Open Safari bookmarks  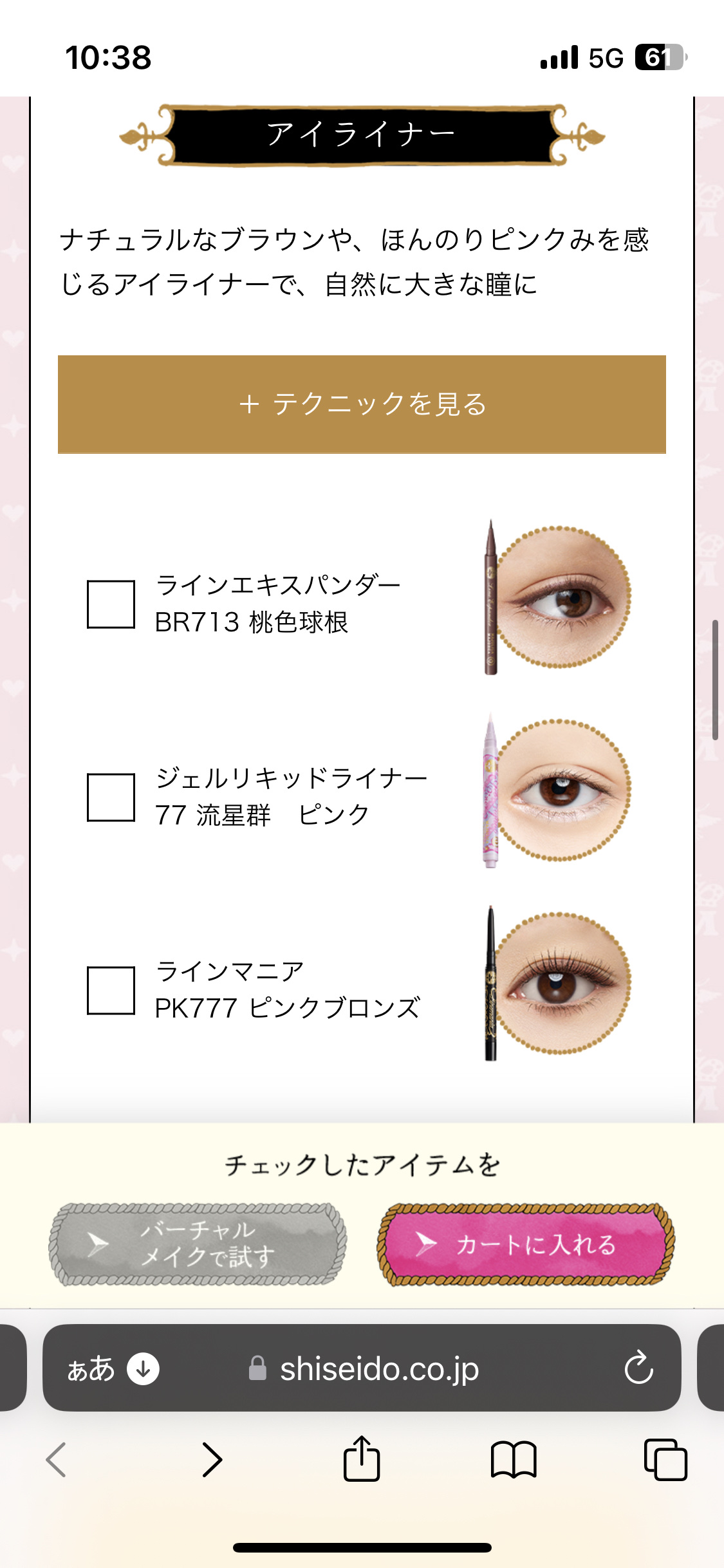pos(513,1460)
